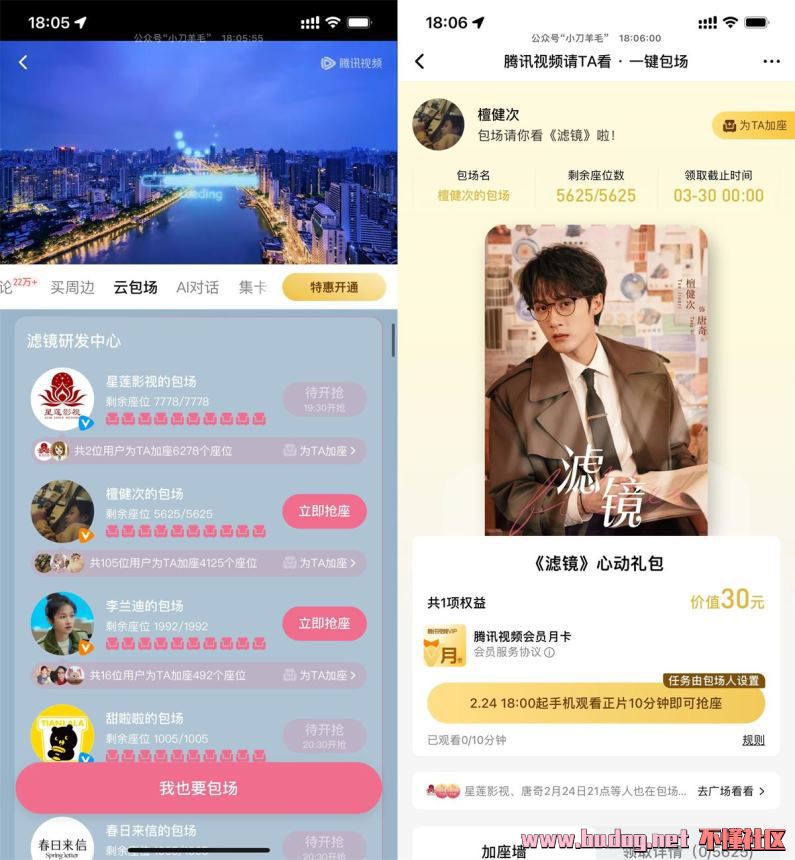The width and height of the screenshot is (795, 860).
Task: Go back from the 一键包场 page
Action: click(419, 62)
